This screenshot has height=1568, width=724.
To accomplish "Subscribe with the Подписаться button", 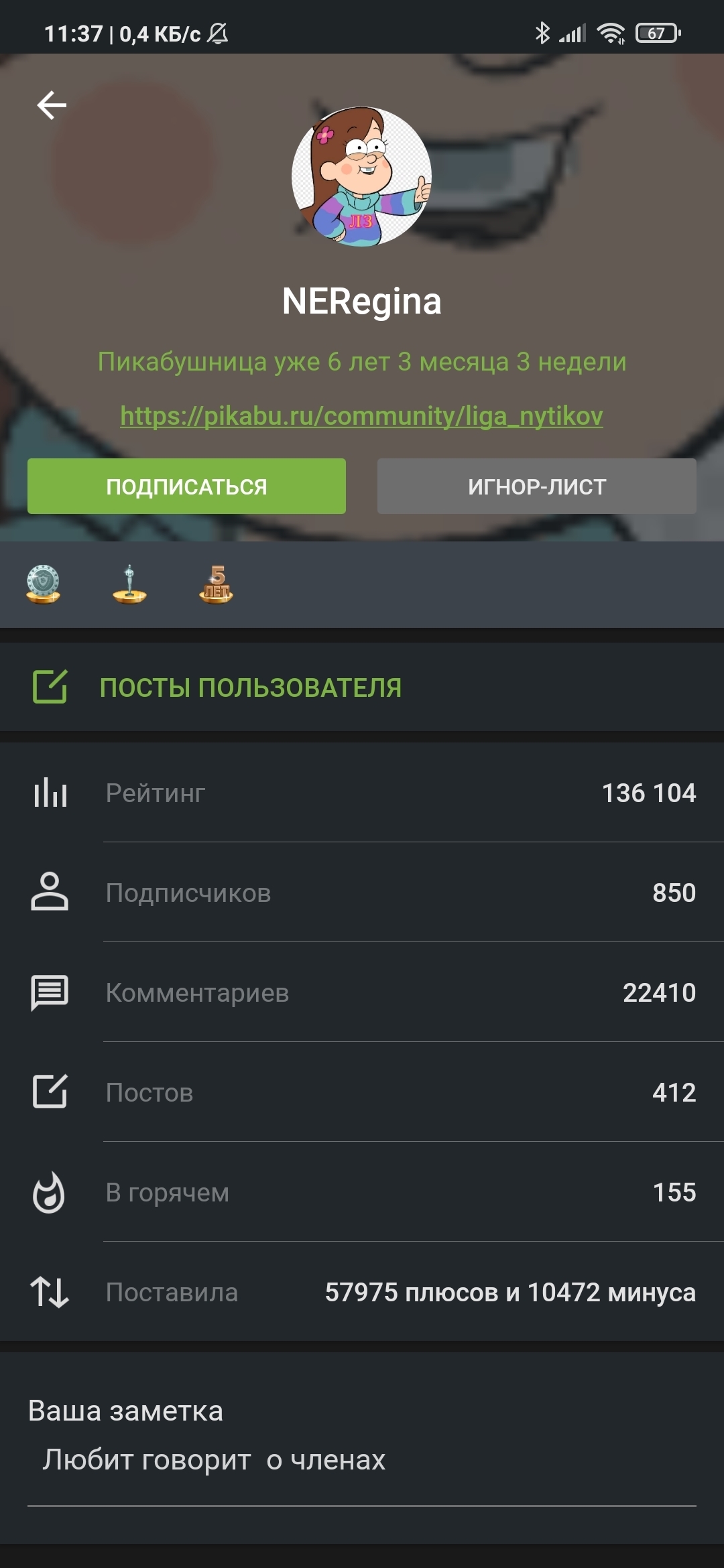I will [x=186, y=486].
